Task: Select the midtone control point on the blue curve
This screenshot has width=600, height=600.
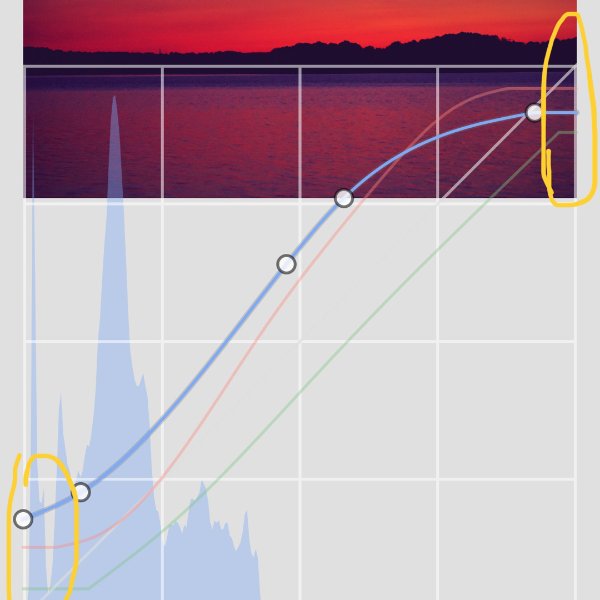Action: 286,264
